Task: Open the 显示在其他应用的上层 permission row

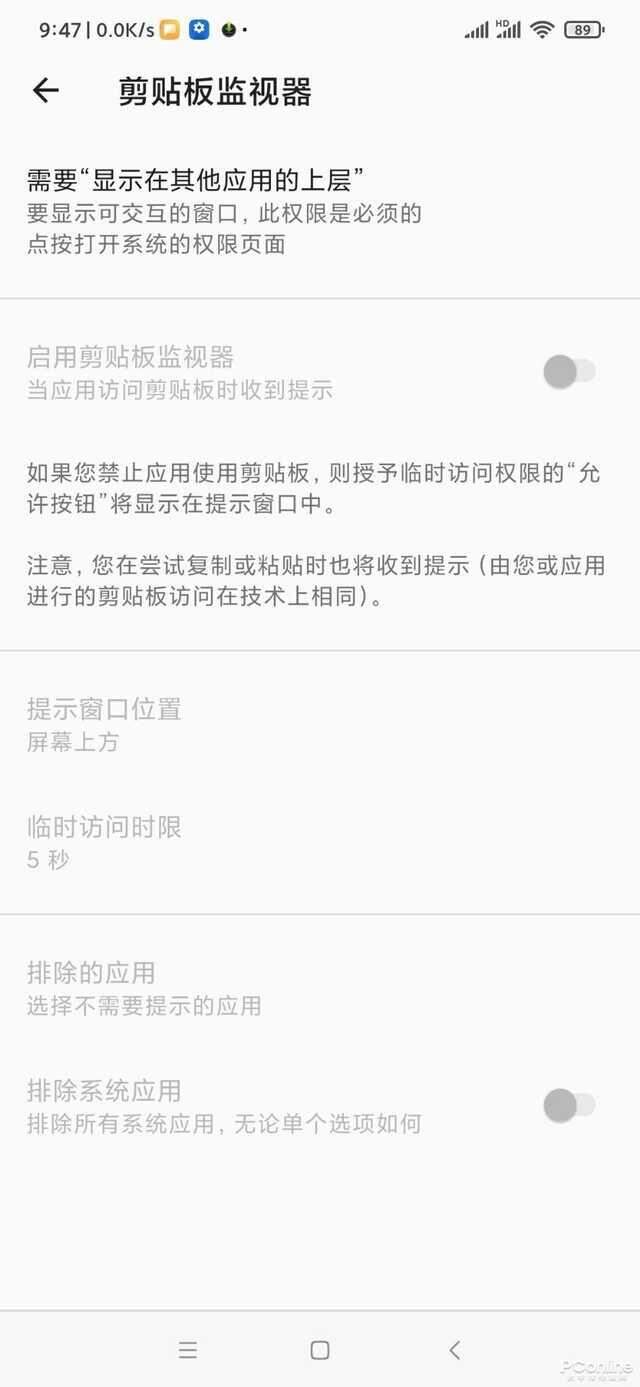Action: (x=320, y=212)
